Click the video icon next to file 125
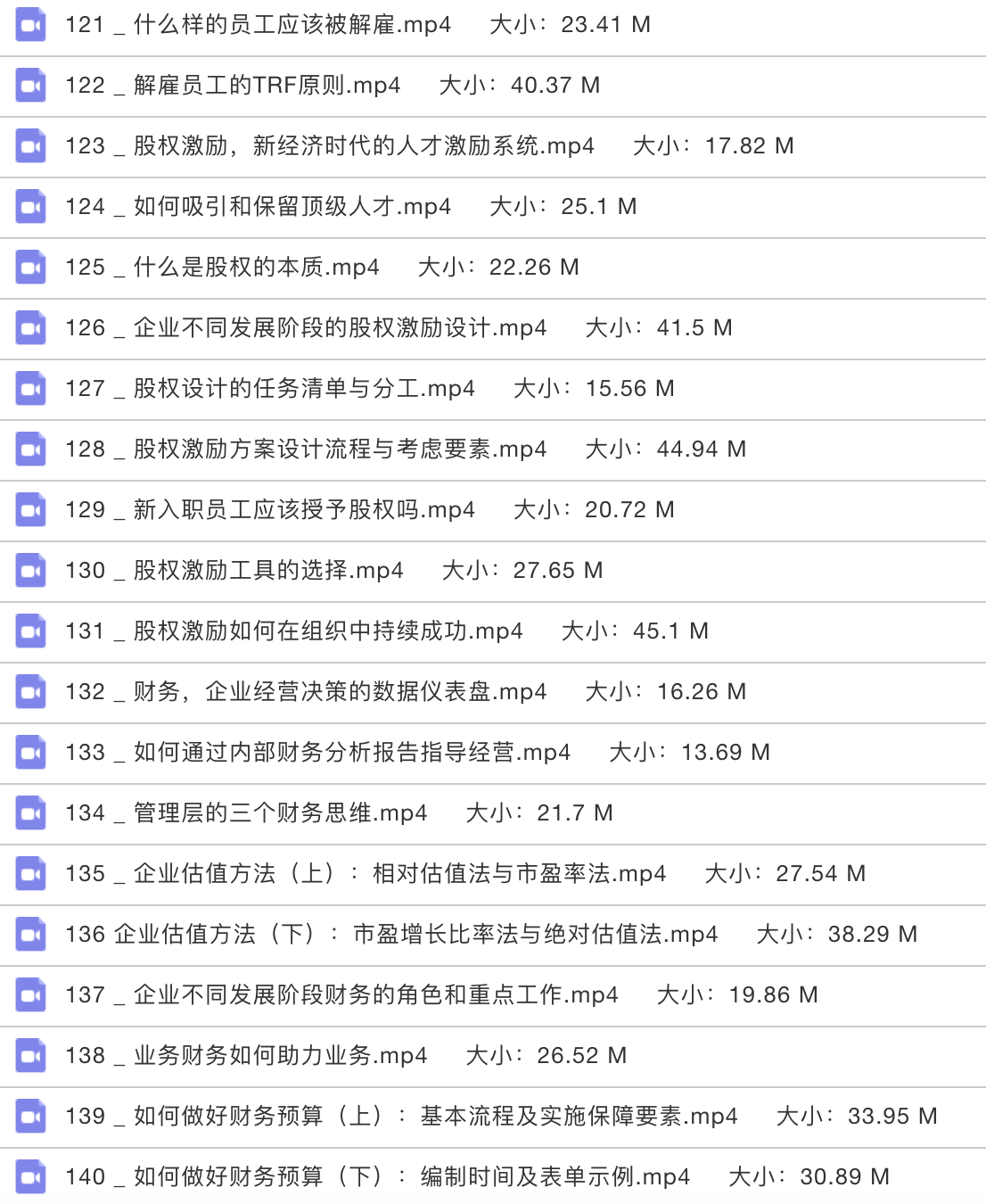The image size is (986, 1204). 30,267
